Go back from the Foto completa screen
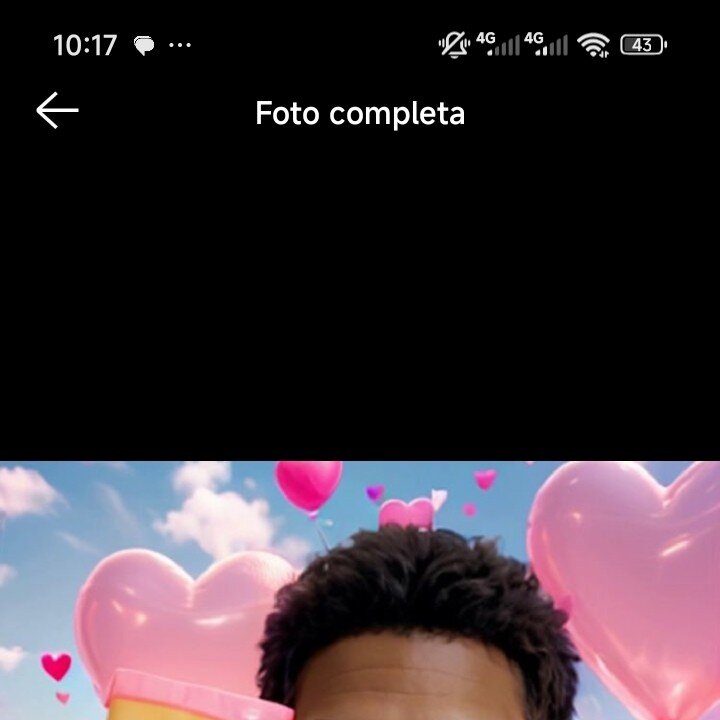 point(57,111)
